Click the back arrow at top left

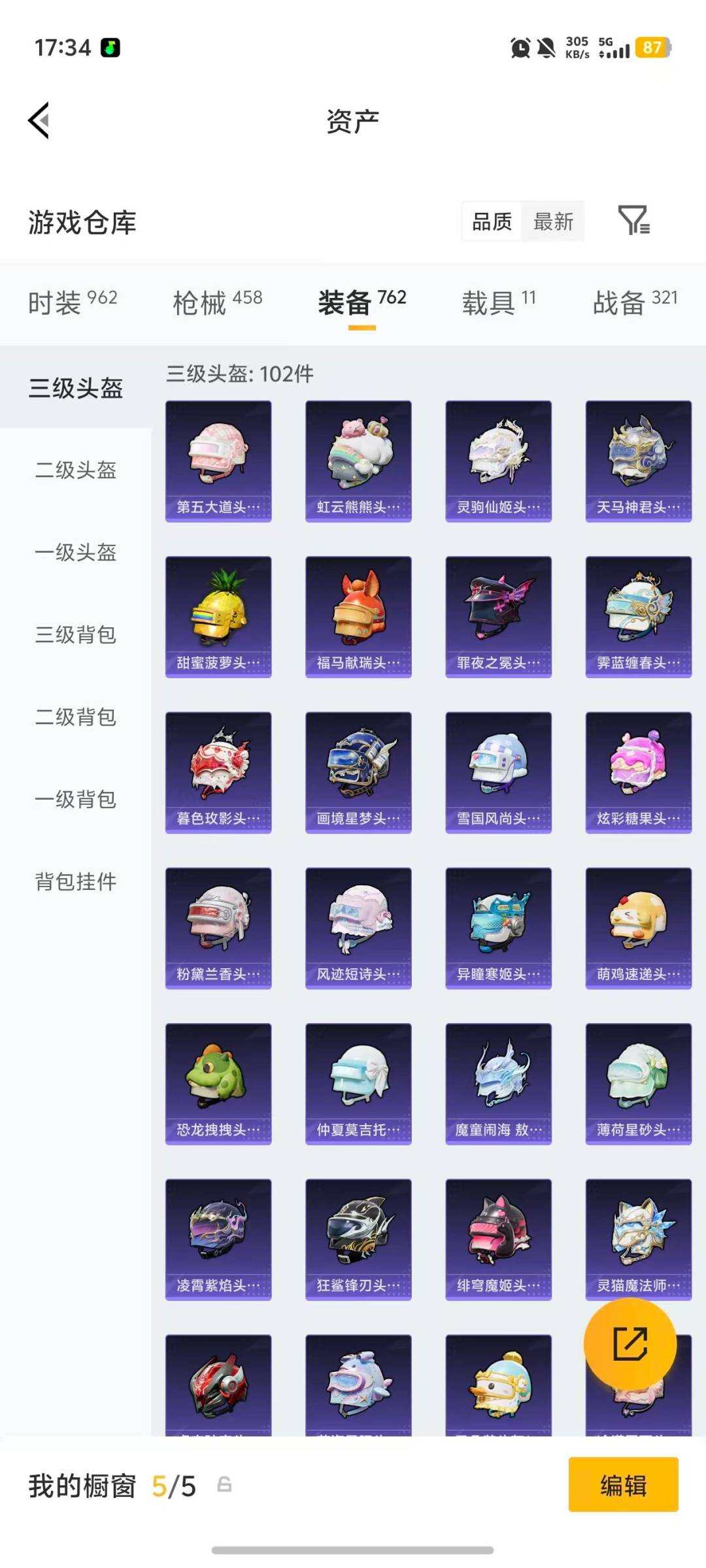(x=37, y=121)
